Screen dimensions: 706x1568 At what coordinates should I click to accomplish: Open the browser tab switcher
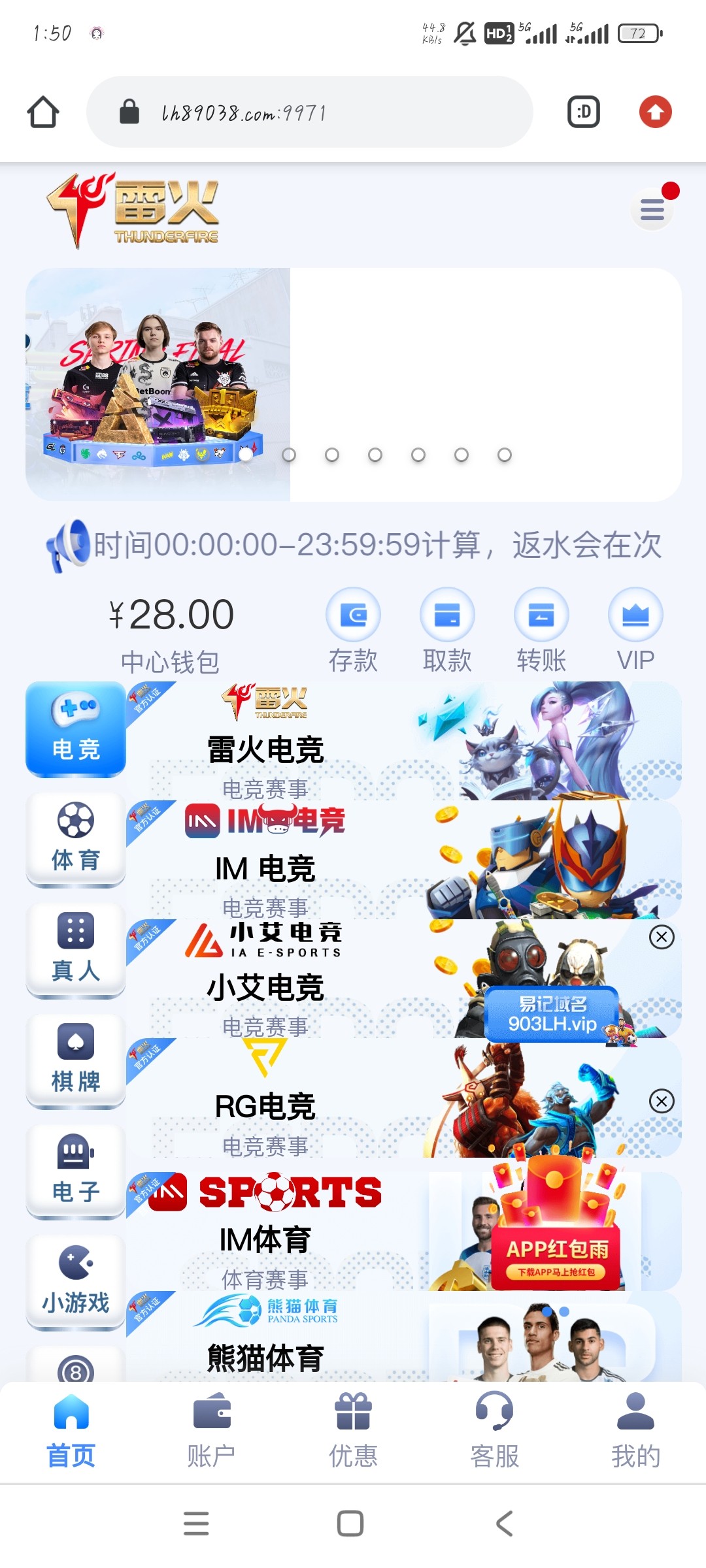point(583,112)
